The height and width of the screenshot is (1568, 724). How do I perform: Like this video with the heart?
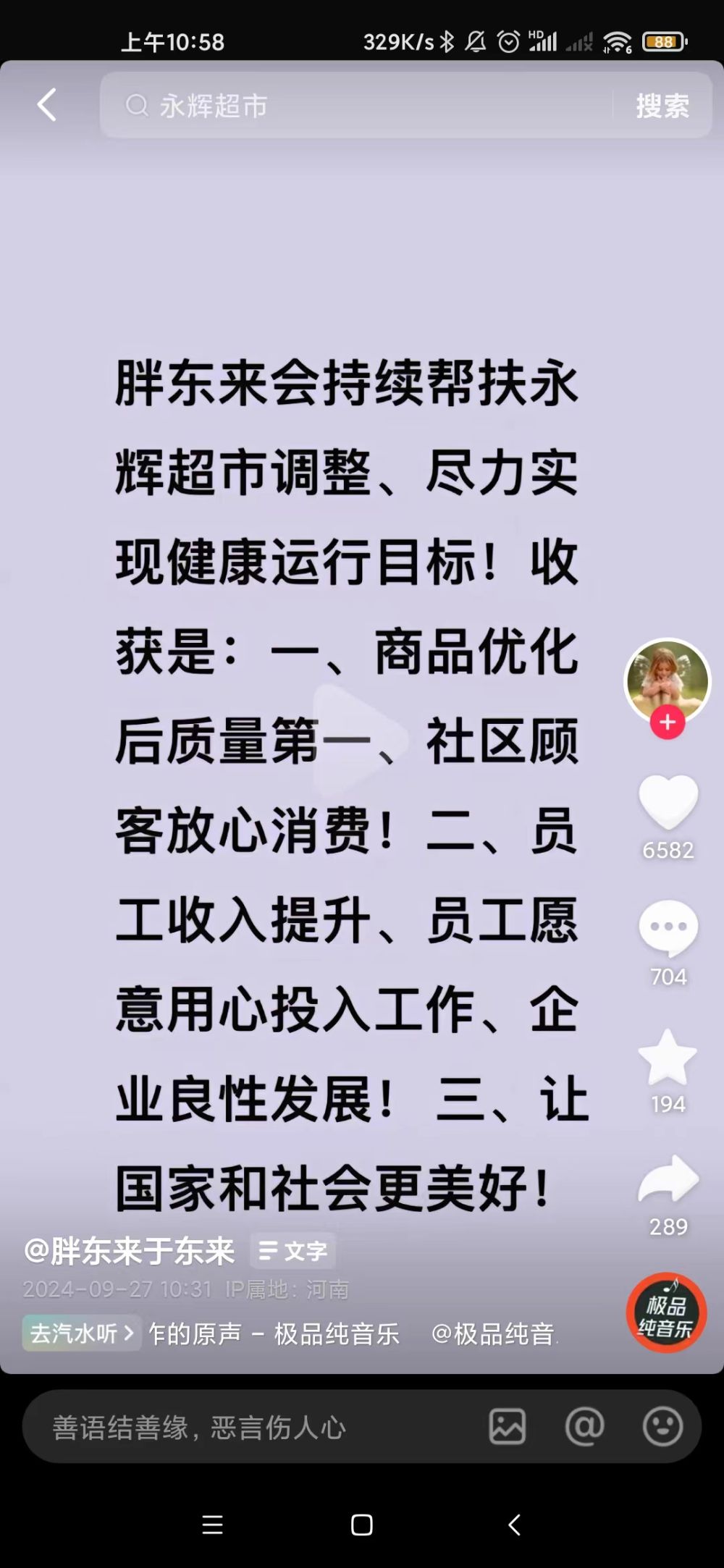[x=668, y=802]
